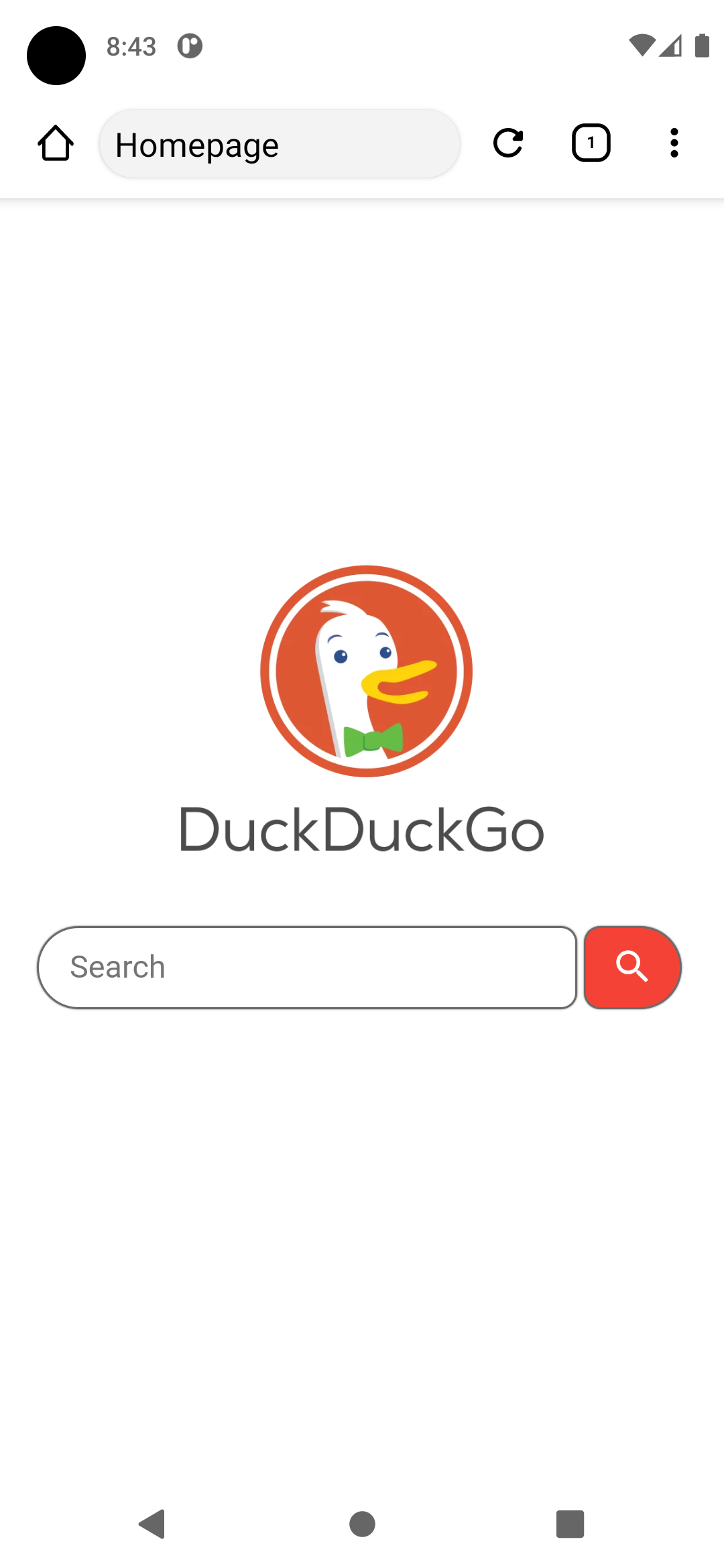Tap the home icon in the toolbar
The image size is (724, 1568).
pos(56,143)
